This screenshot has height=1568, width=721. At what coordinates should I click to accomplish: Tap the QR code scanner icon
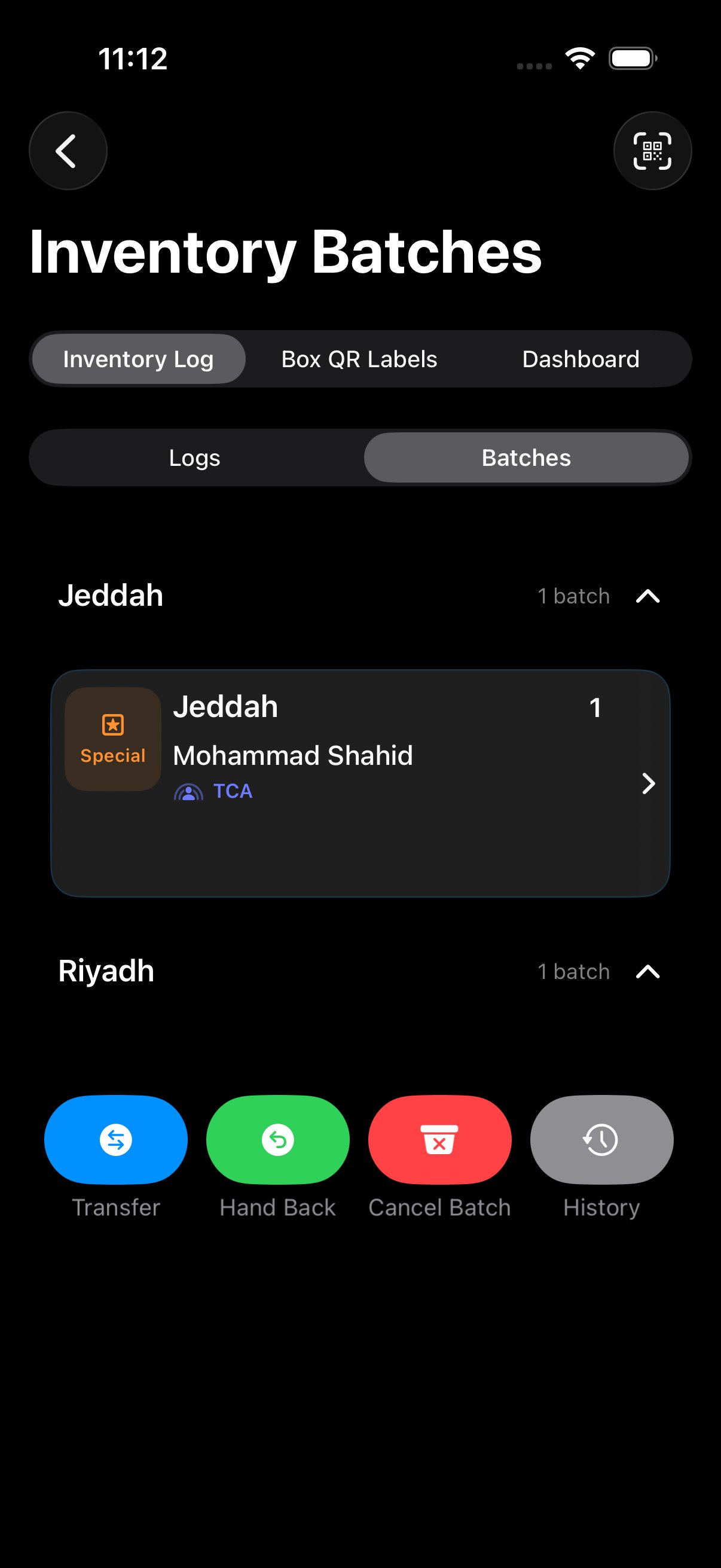click(x=652, y=151)
